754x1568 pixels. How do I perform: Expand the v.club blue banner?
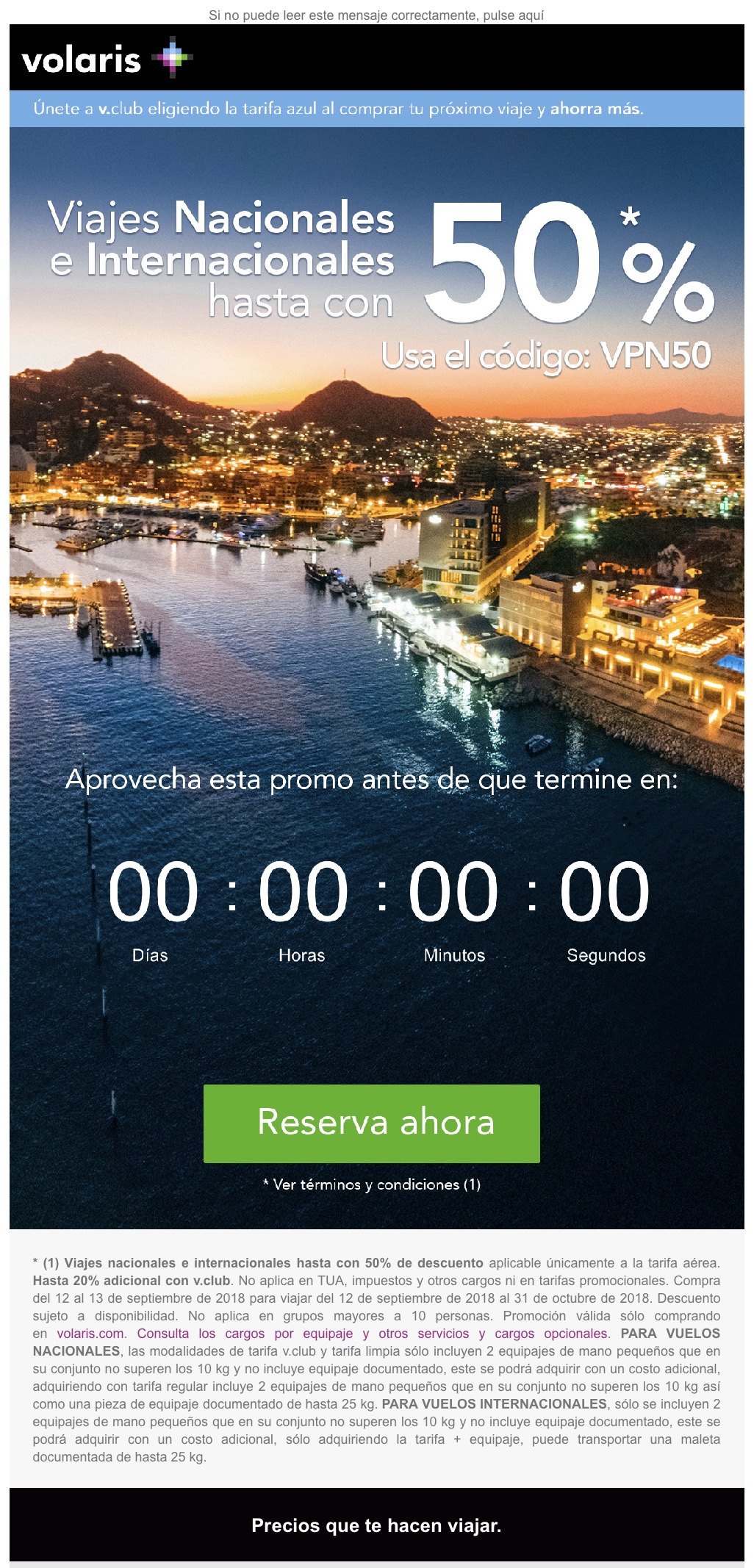[x=377, y=108]
